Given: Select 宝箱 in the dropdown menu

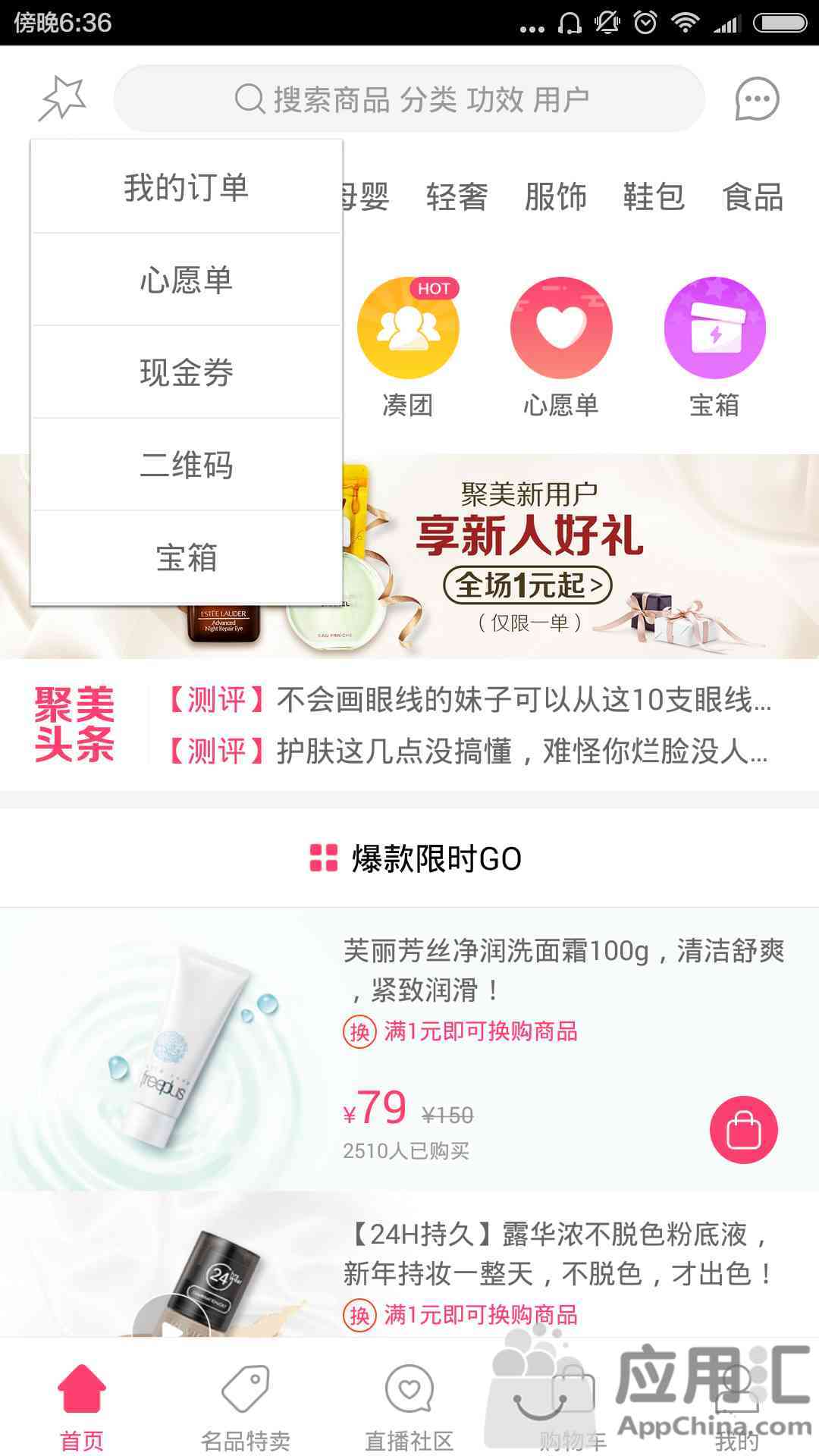Looking at the screenshot, I should (187, 557).
